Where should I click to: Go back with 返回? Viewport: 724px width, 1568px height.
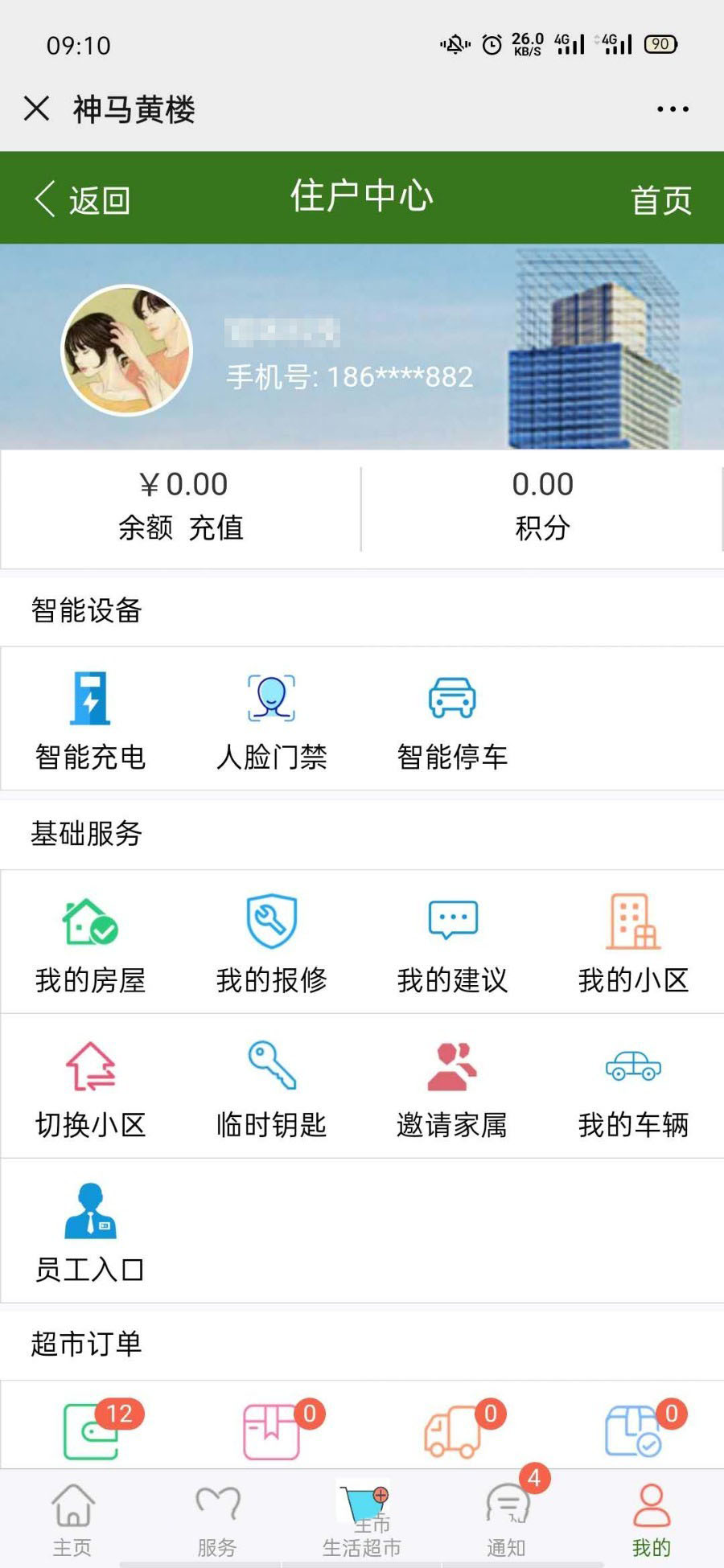point(82,199)
